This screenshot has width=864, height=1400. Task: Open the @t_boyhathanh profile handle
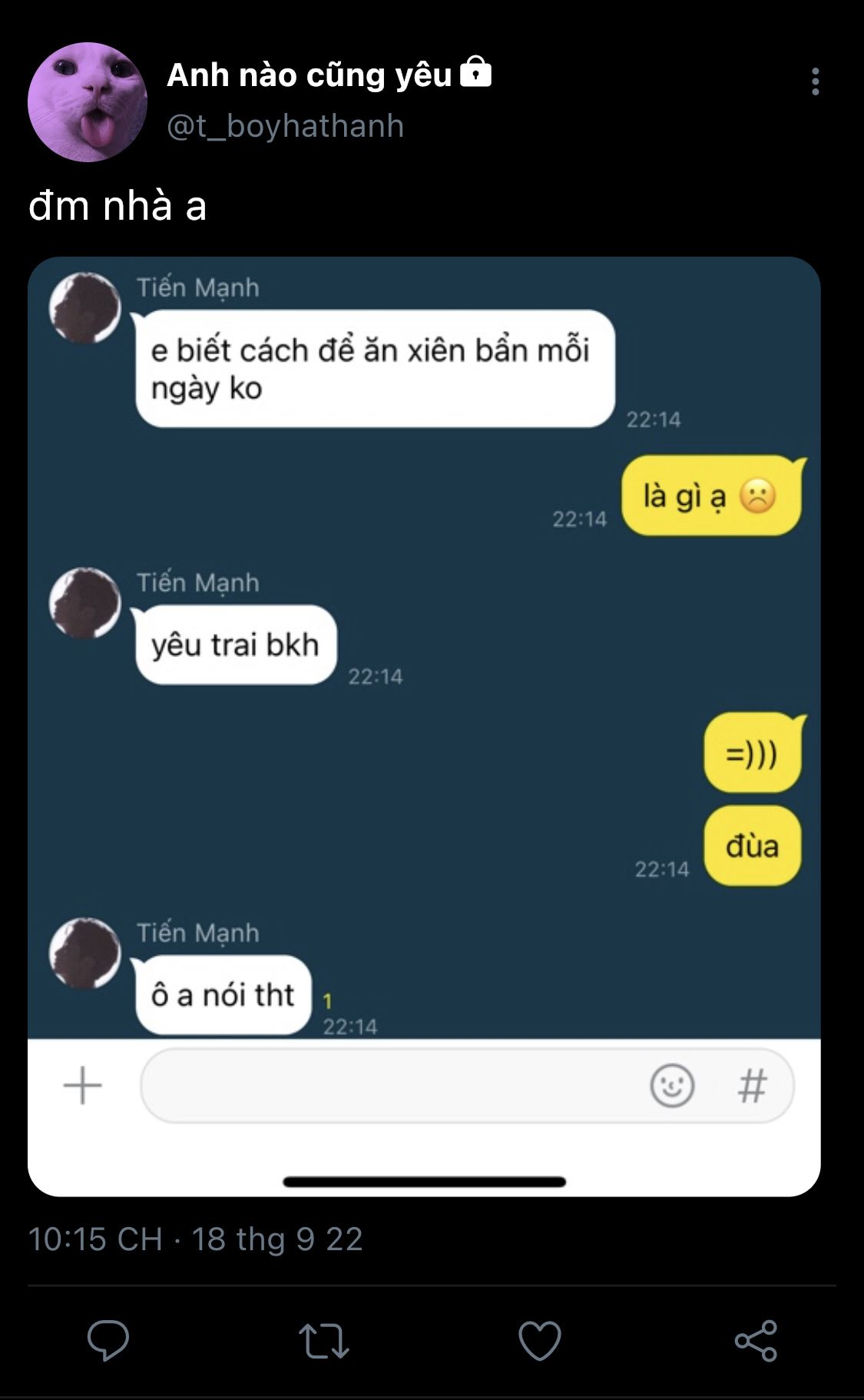point(285,126)
